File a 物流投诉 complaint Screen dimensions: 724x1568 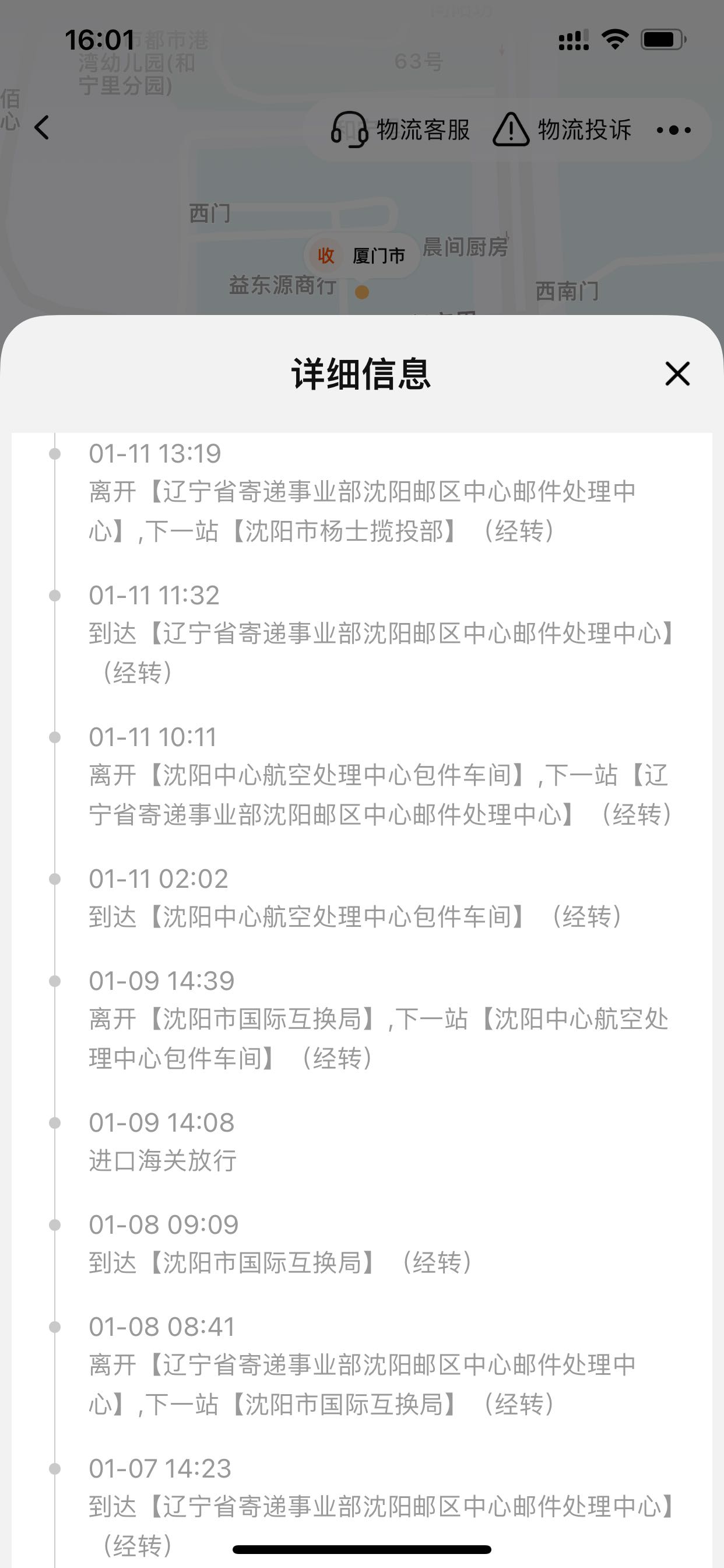pyautogui.click(x=561, y=129)
